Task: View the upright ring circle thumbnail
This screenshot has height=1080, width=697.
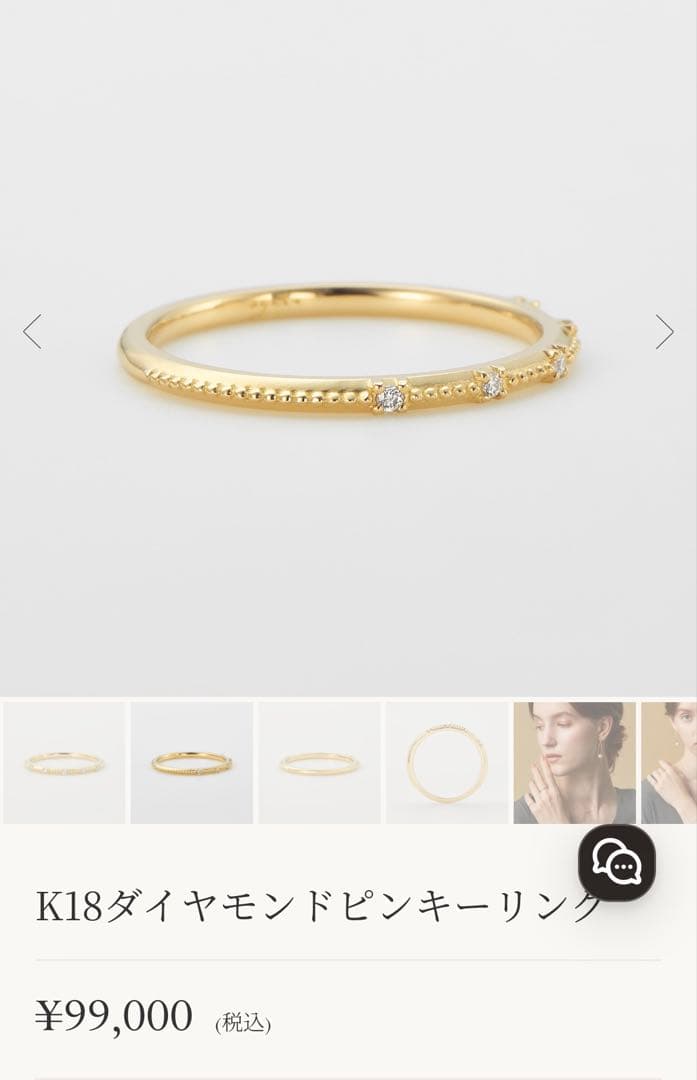Action: click(447, 763)
